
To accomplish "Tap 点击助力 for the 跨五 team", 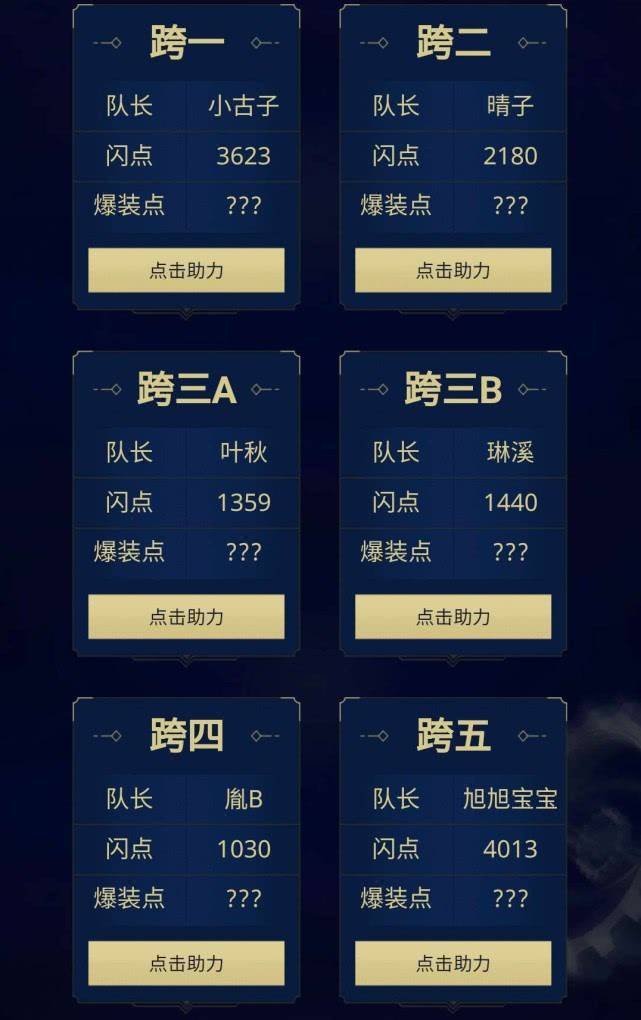I will click(453, 963).
